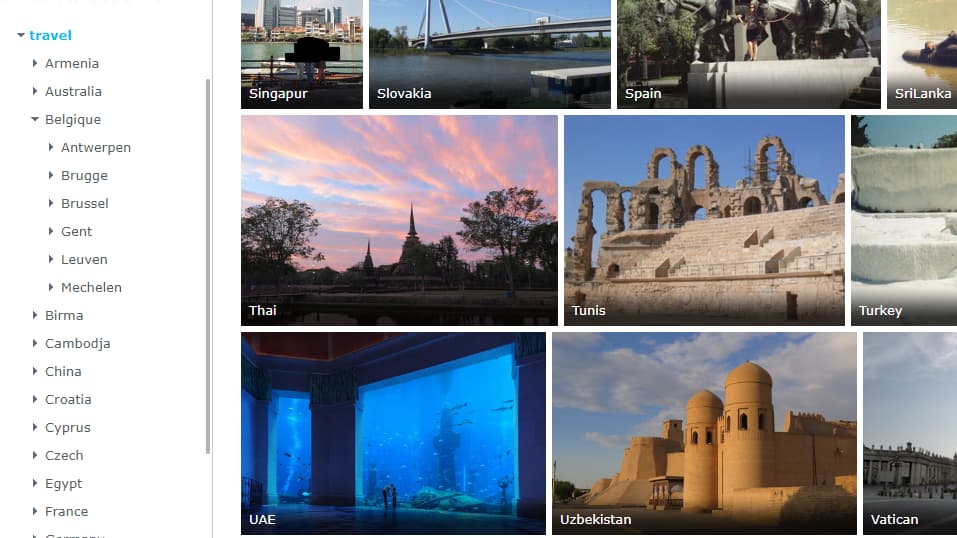Collapse the travel folder
Screen dimensions: 957x538
[x=20, y=36]
